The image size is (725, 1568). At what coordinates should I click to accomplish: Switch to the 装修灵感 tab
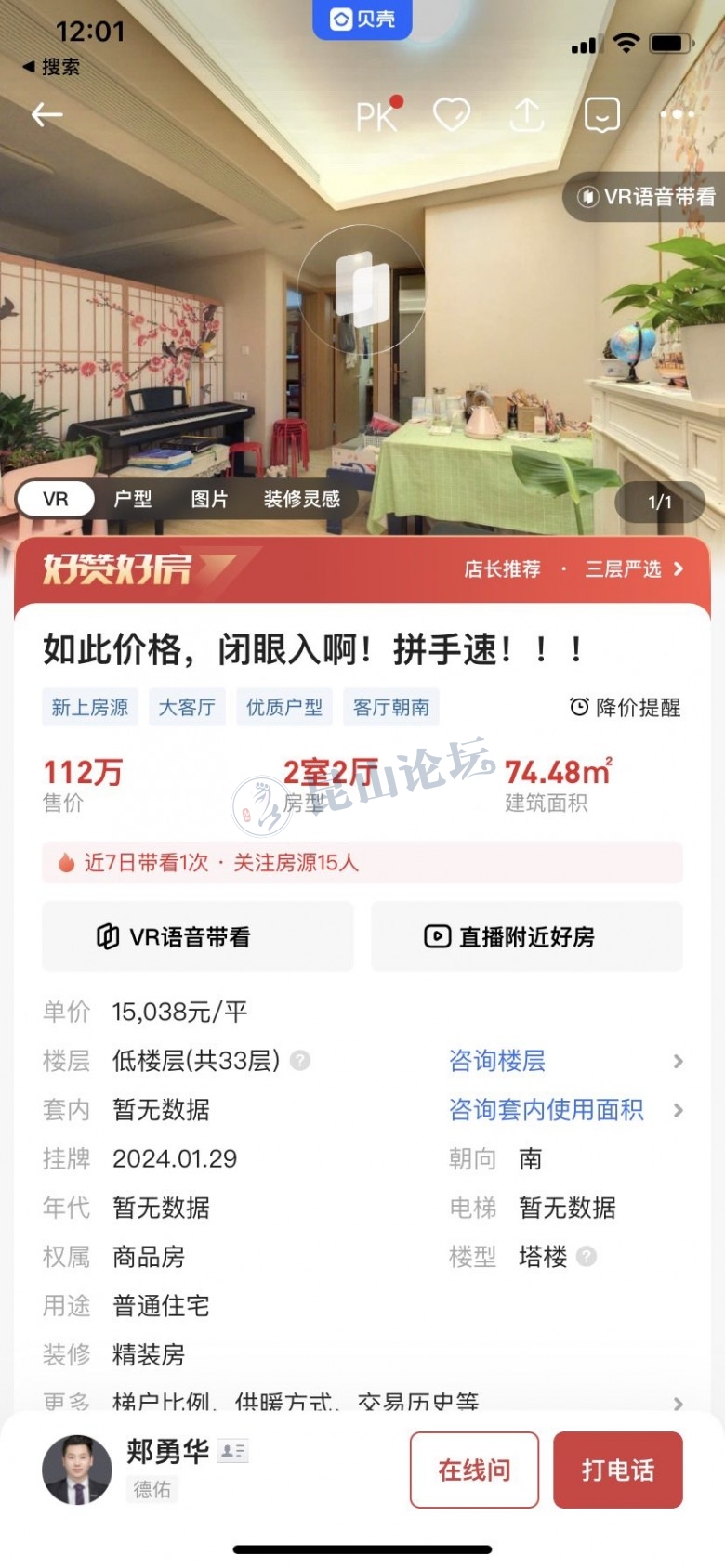302,500
